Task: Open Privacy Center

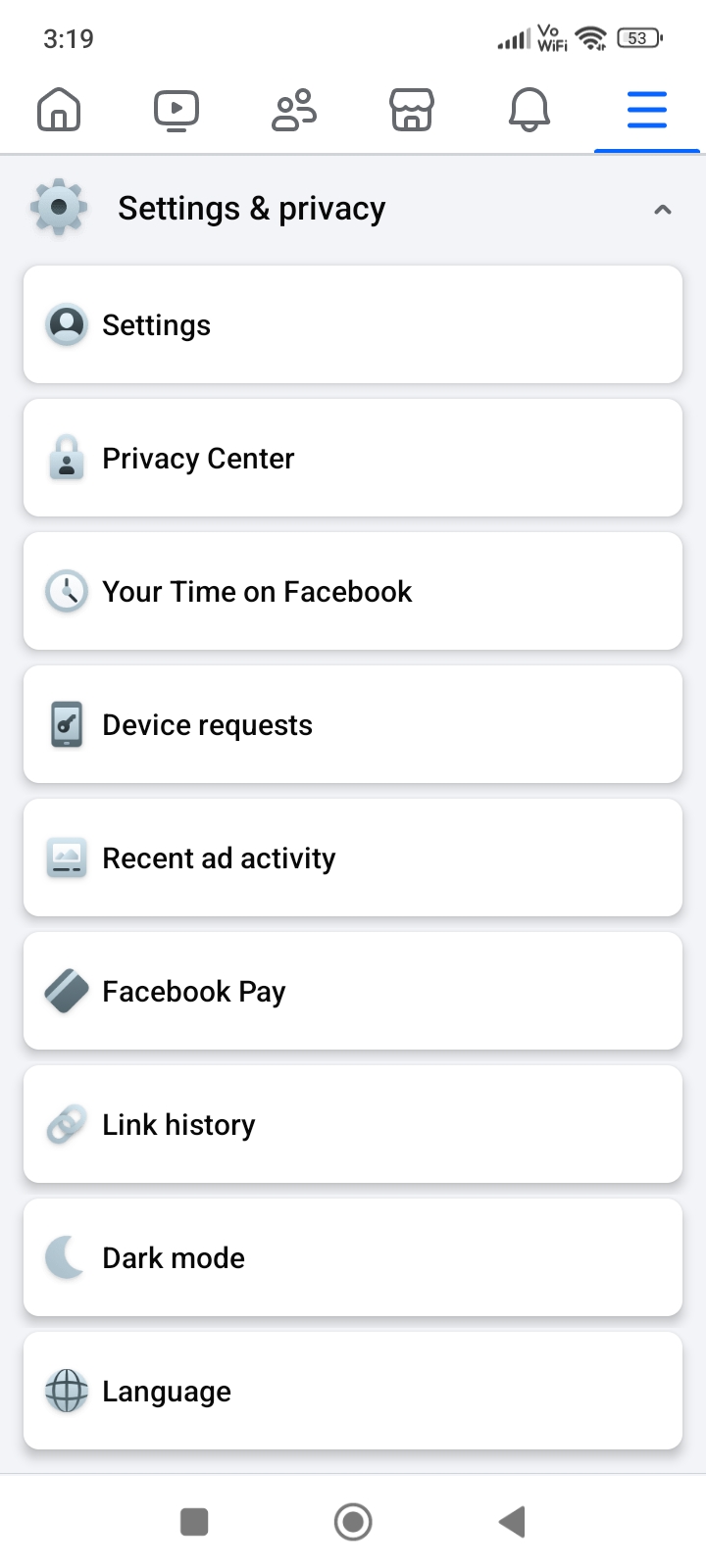Action: (353, 458)
